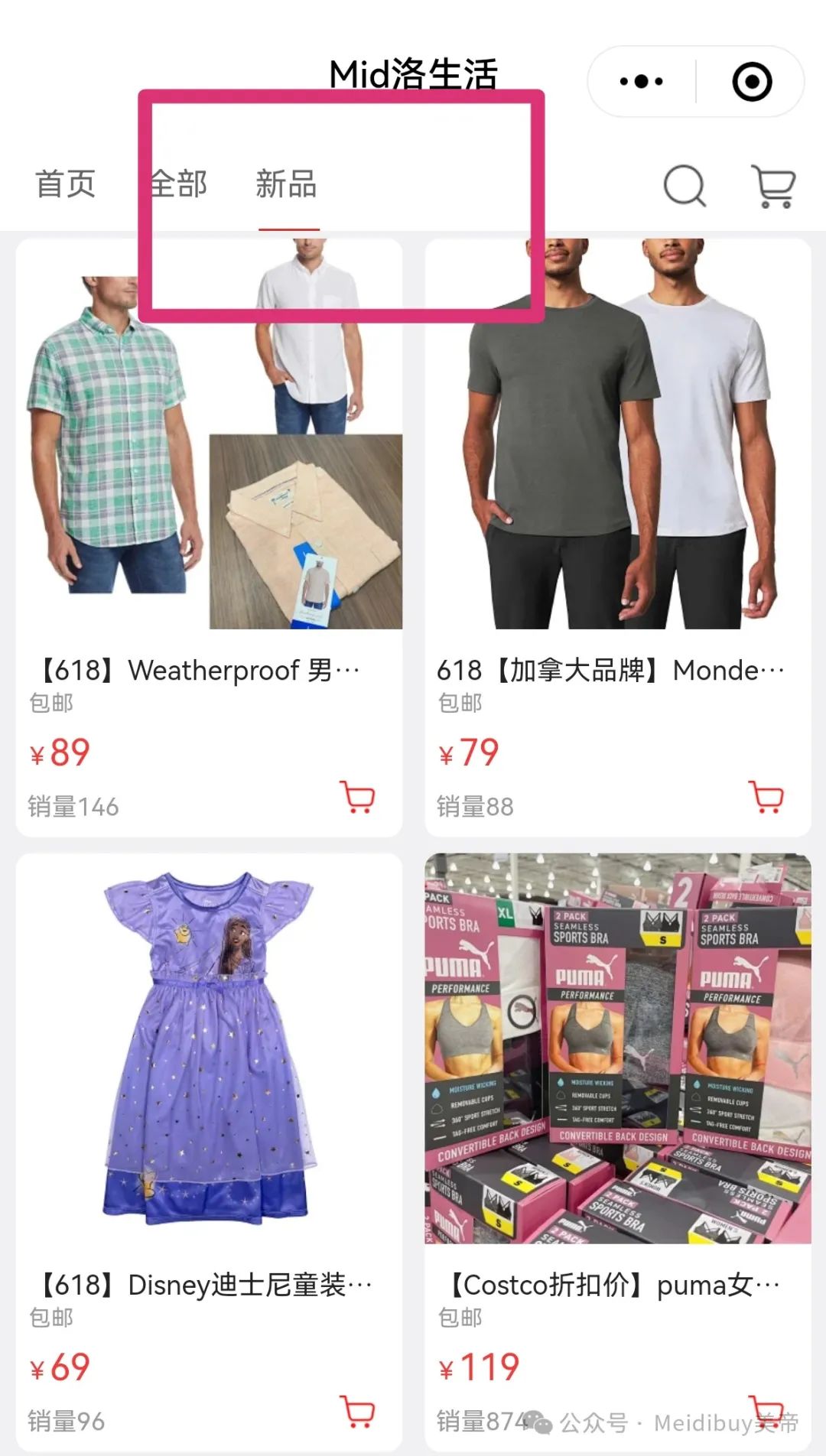
Task: Open the shopping cart in the top bar
Action: click(x=774, y=186)
